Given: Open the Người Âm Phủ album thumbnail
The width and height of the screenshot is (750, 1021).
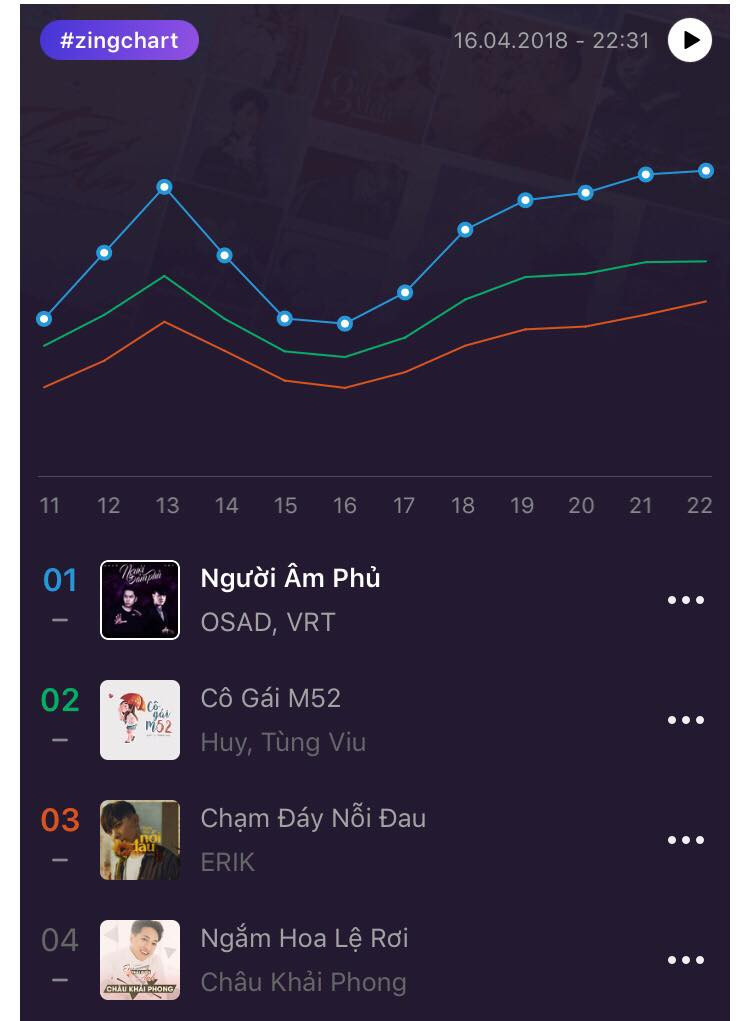Looking at the screenshot, I should [140, 599].
